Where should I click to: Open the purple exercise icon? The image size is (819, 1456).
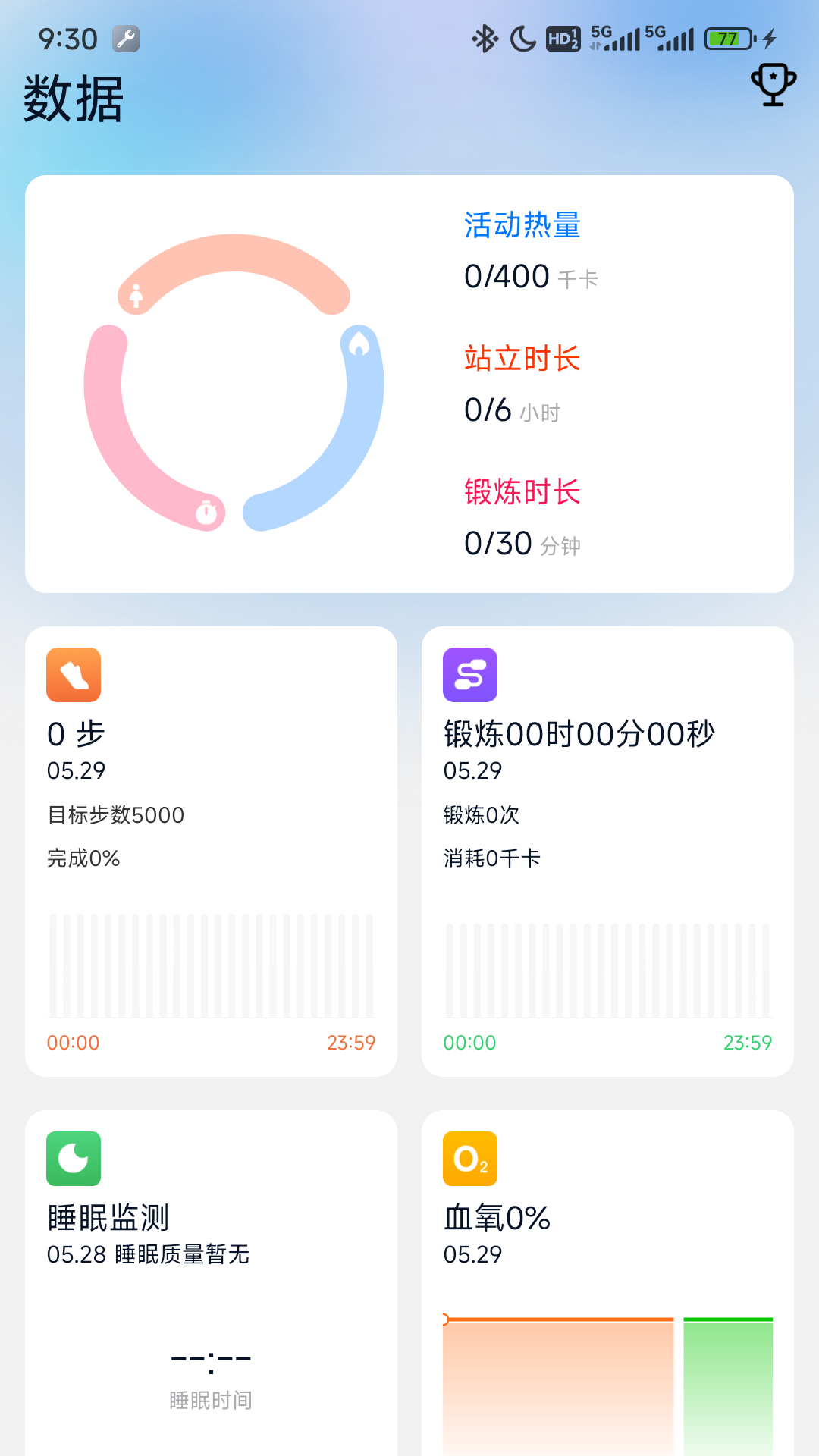(469, 675)
